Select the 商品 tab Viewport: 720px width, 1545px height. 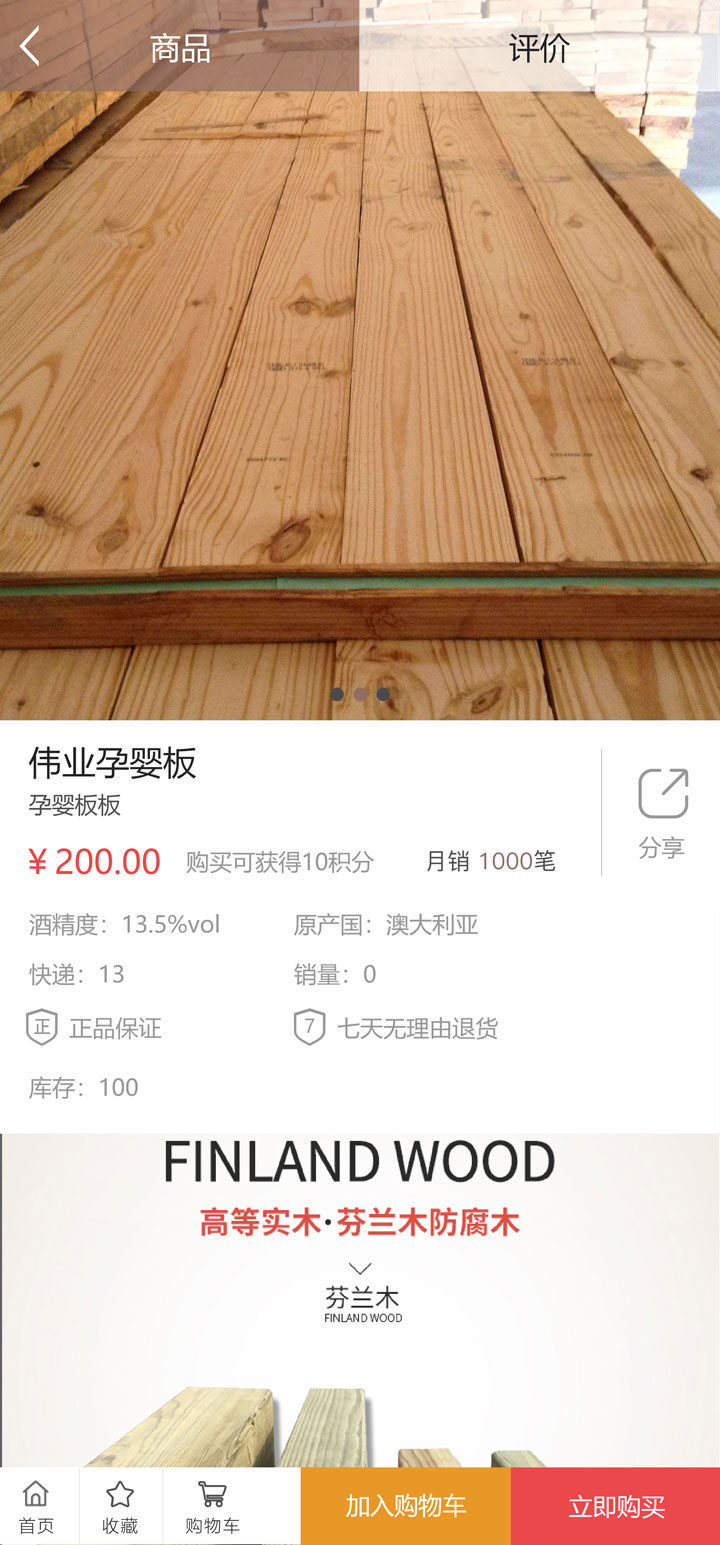180,47
